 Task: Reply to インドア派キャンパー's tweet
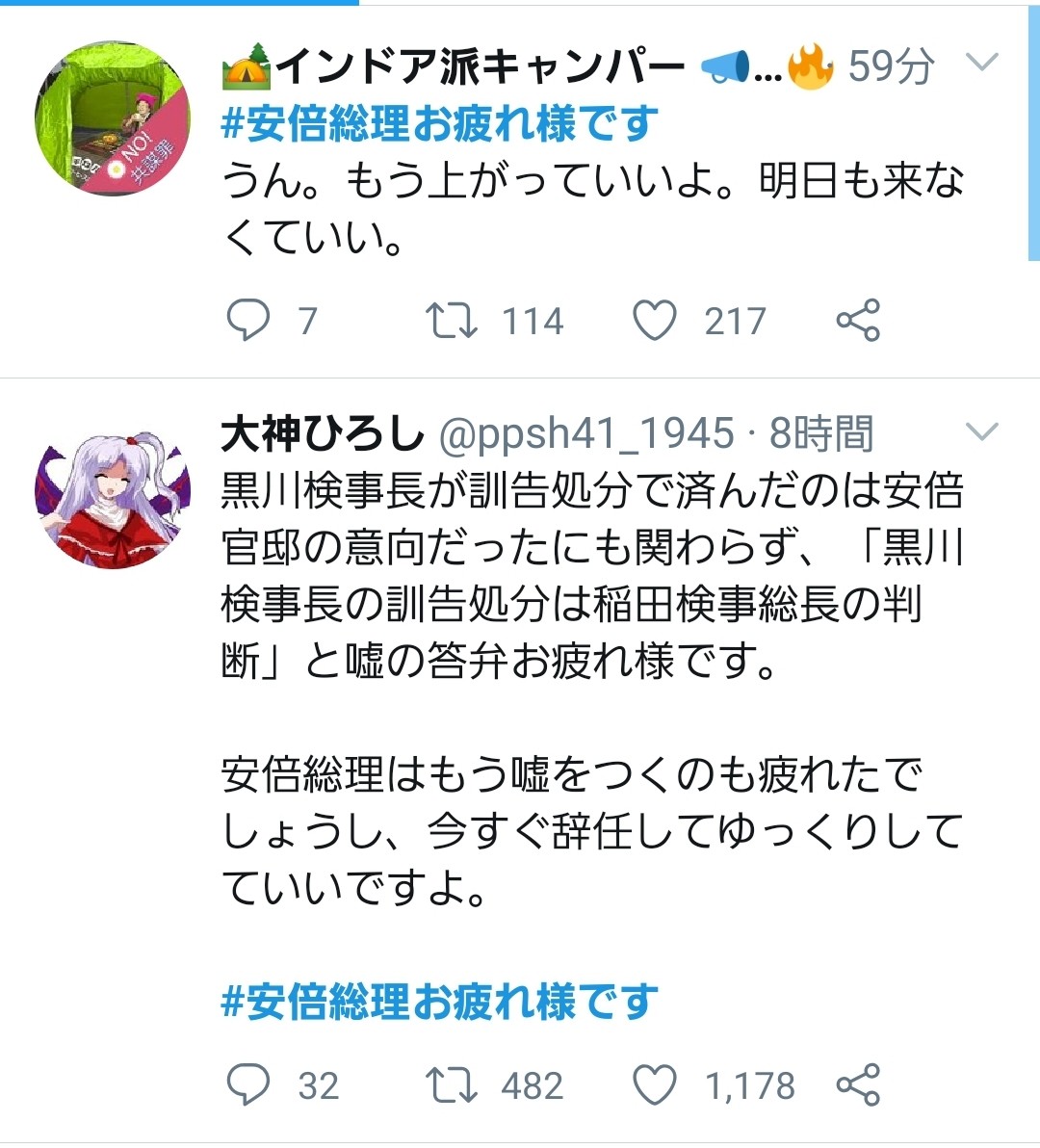coord(248,321)
